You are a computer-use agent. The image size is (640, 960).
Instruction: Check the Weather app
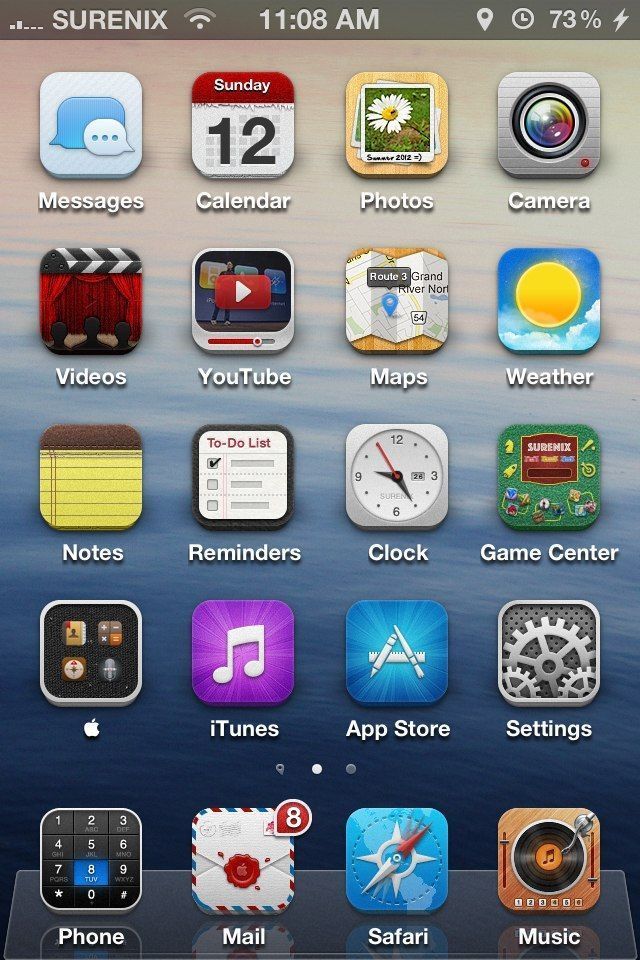click(549, 301)
